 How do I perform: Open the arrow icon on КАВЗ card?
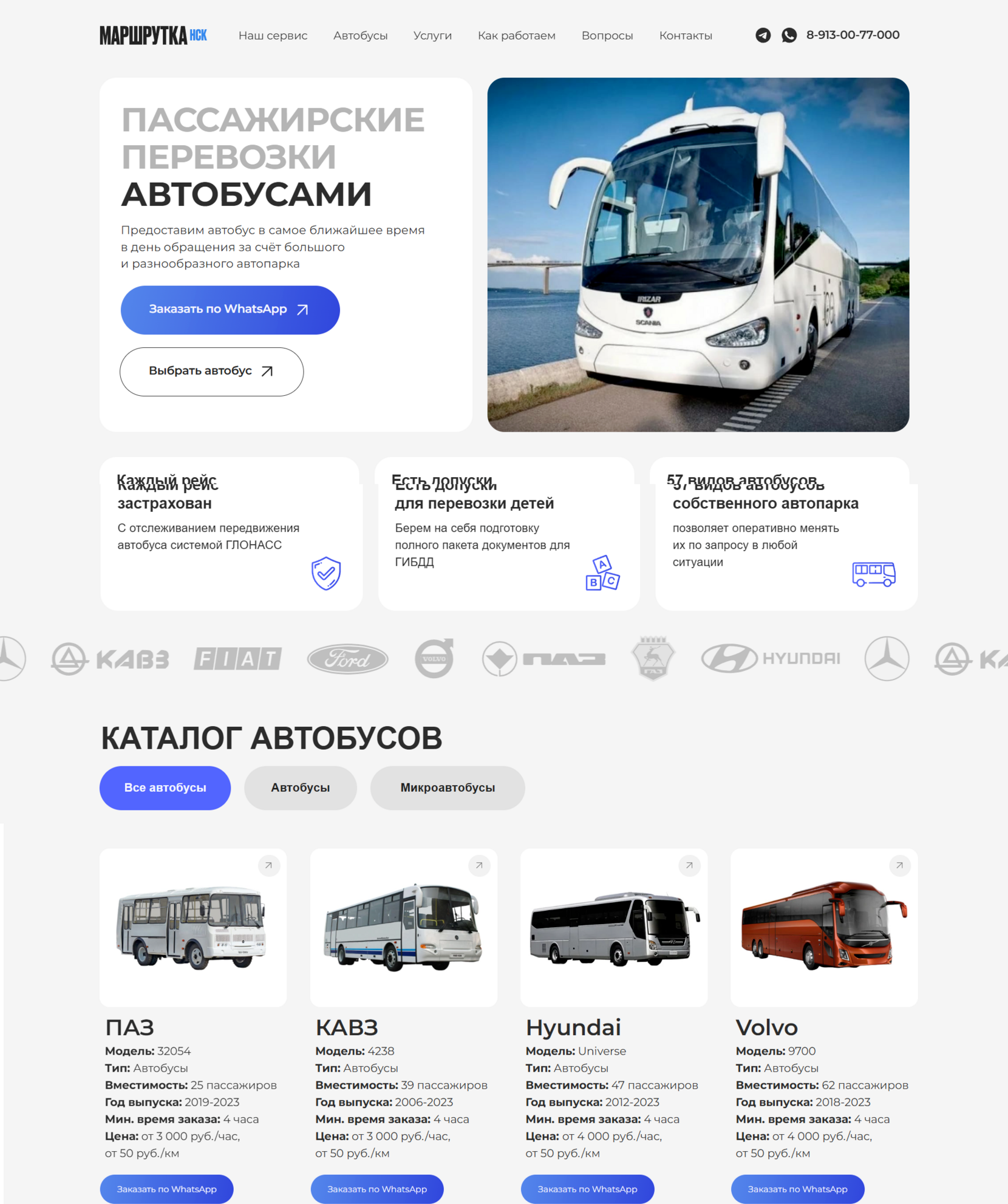(479, 865)
